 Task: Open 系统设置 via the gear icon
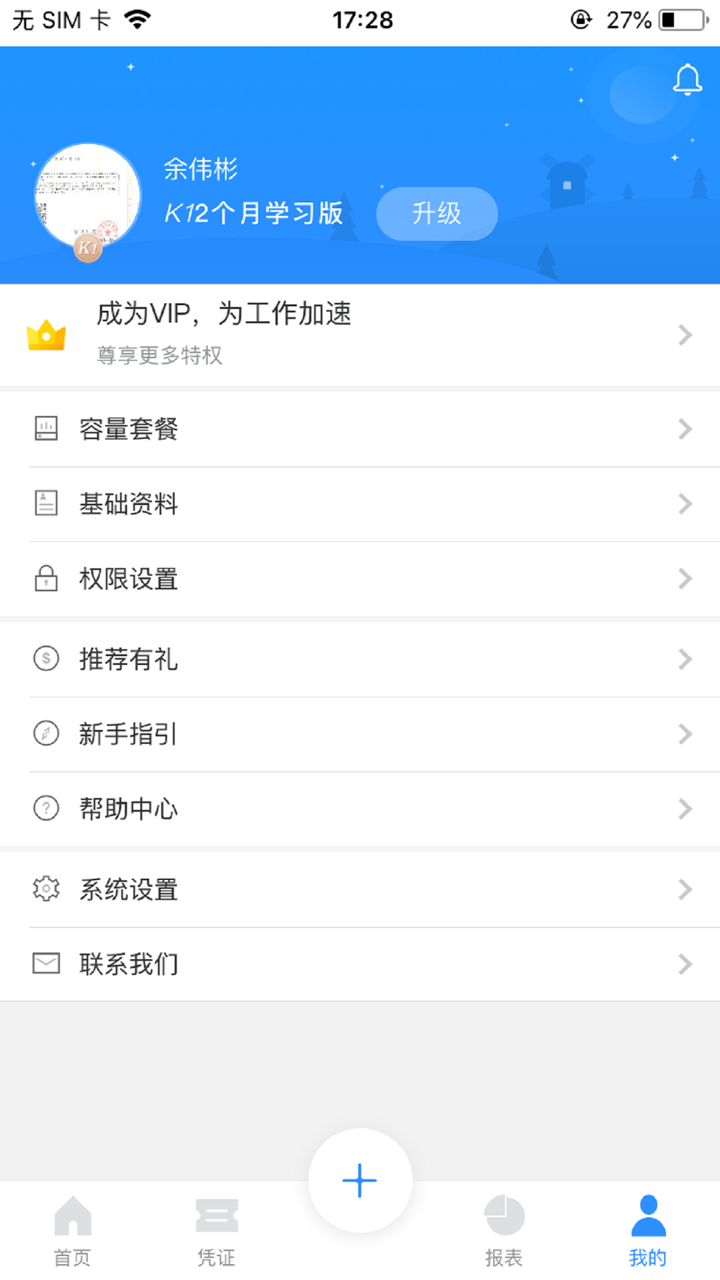pyautogui.click(x=45, y=889)
